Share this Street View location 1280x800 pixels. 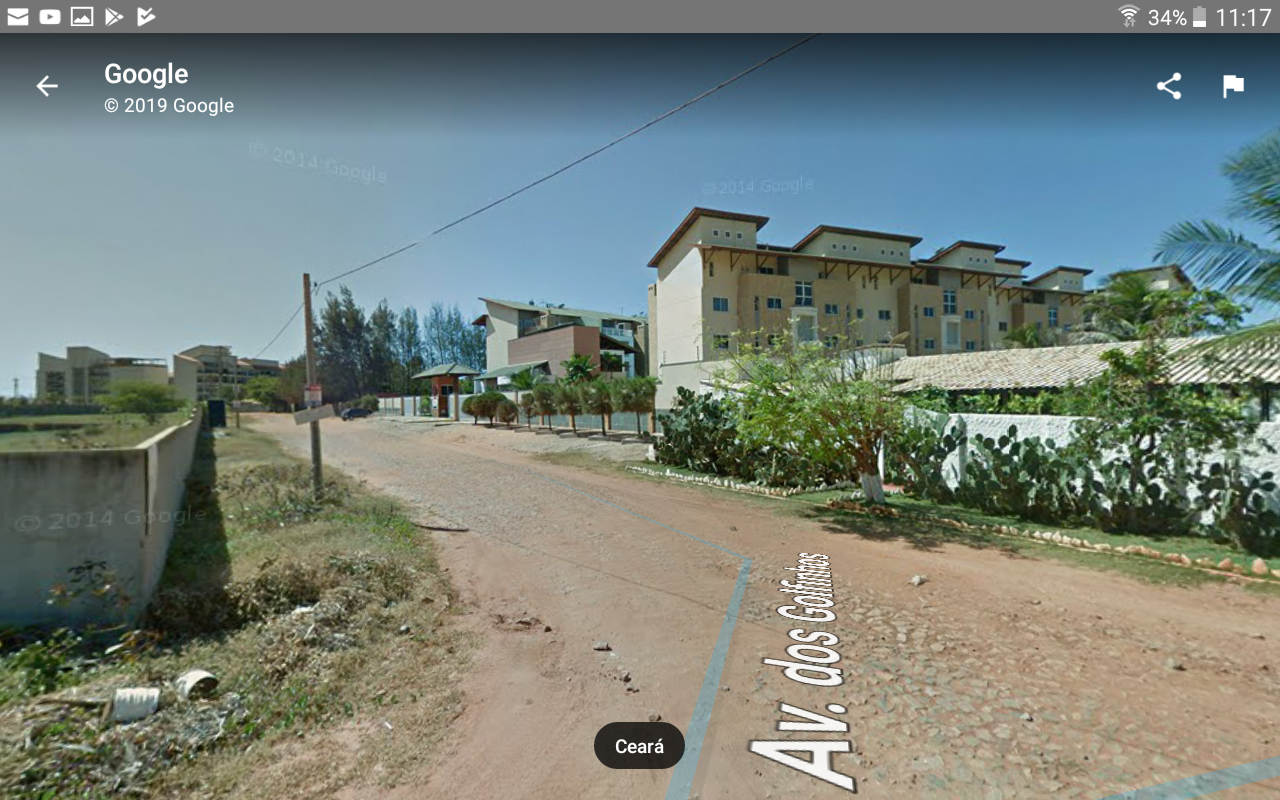1169,86
